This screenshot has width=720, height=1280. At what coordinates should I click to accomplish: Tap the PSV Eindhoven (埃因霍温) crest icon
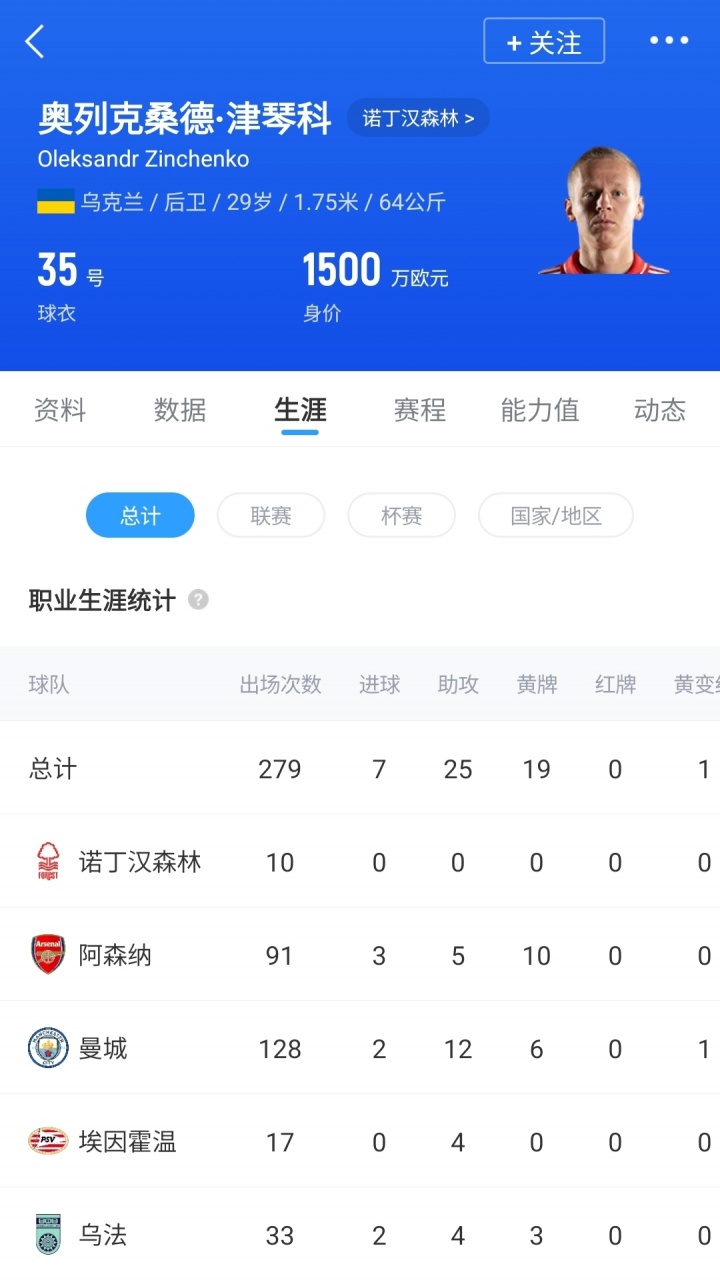[x=48, y=1141]
